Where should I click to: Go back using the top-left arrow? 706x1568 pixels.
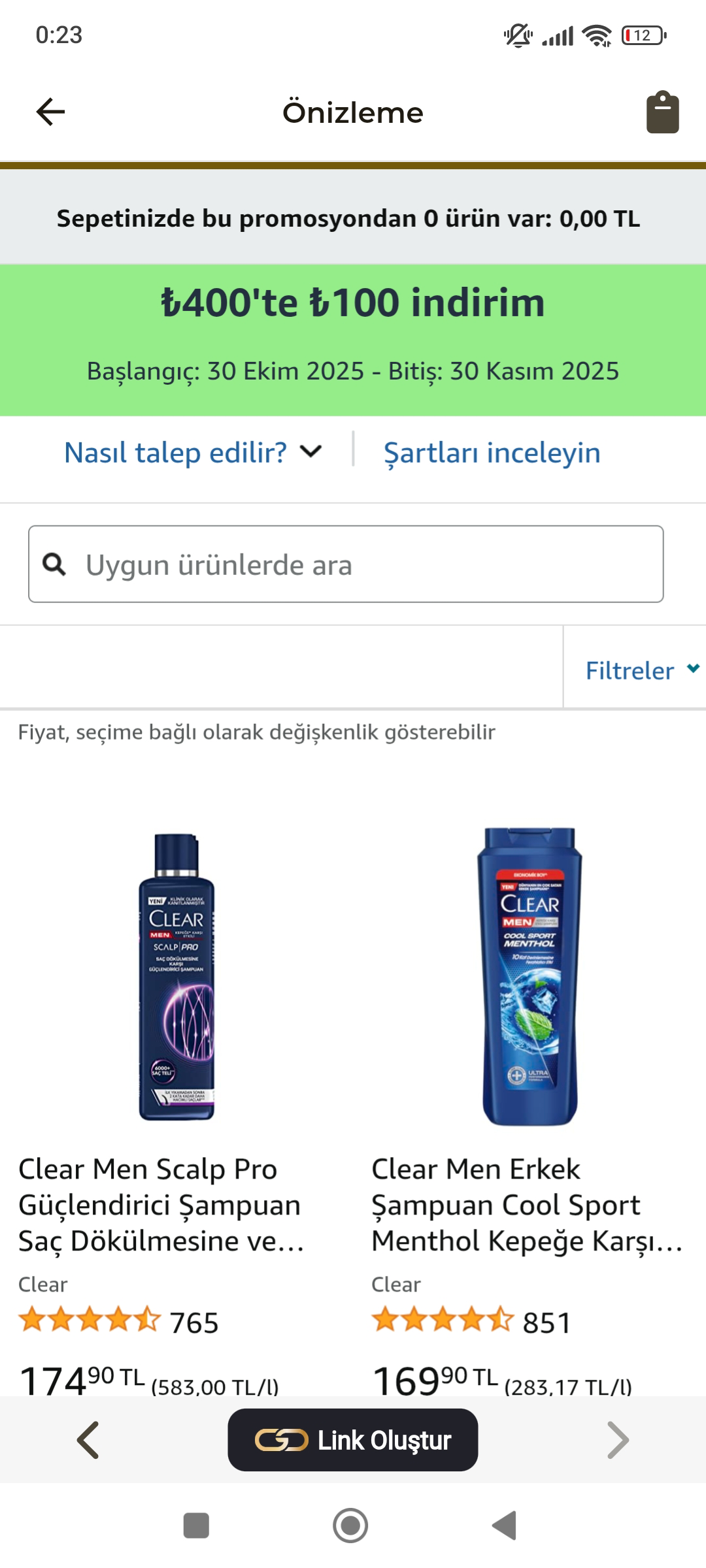pos(50,112)
